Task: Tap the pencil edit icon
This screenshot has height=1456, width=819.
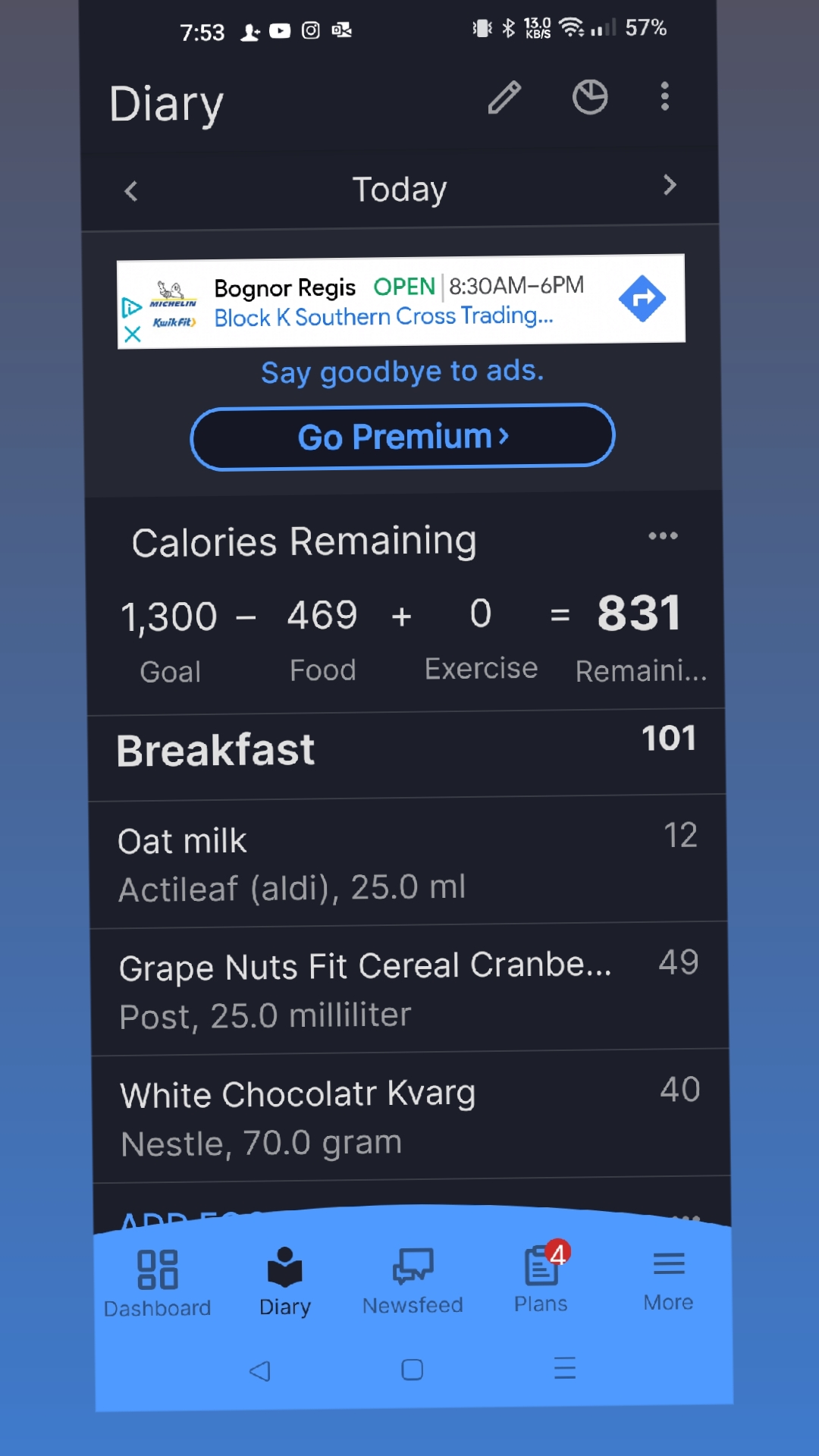Action: [x=504, y=97]
